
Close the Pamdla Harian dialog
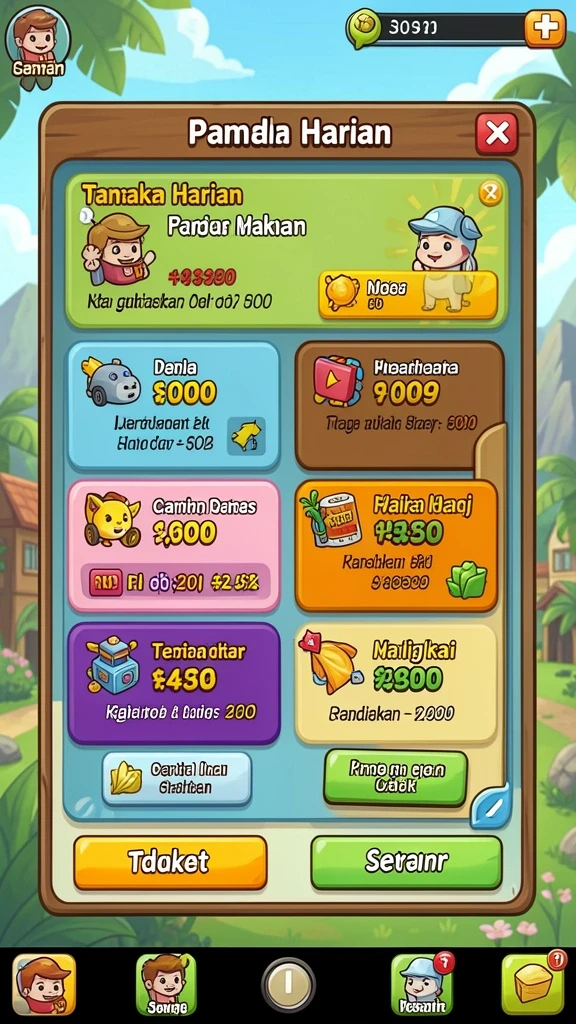click(496, 134)
